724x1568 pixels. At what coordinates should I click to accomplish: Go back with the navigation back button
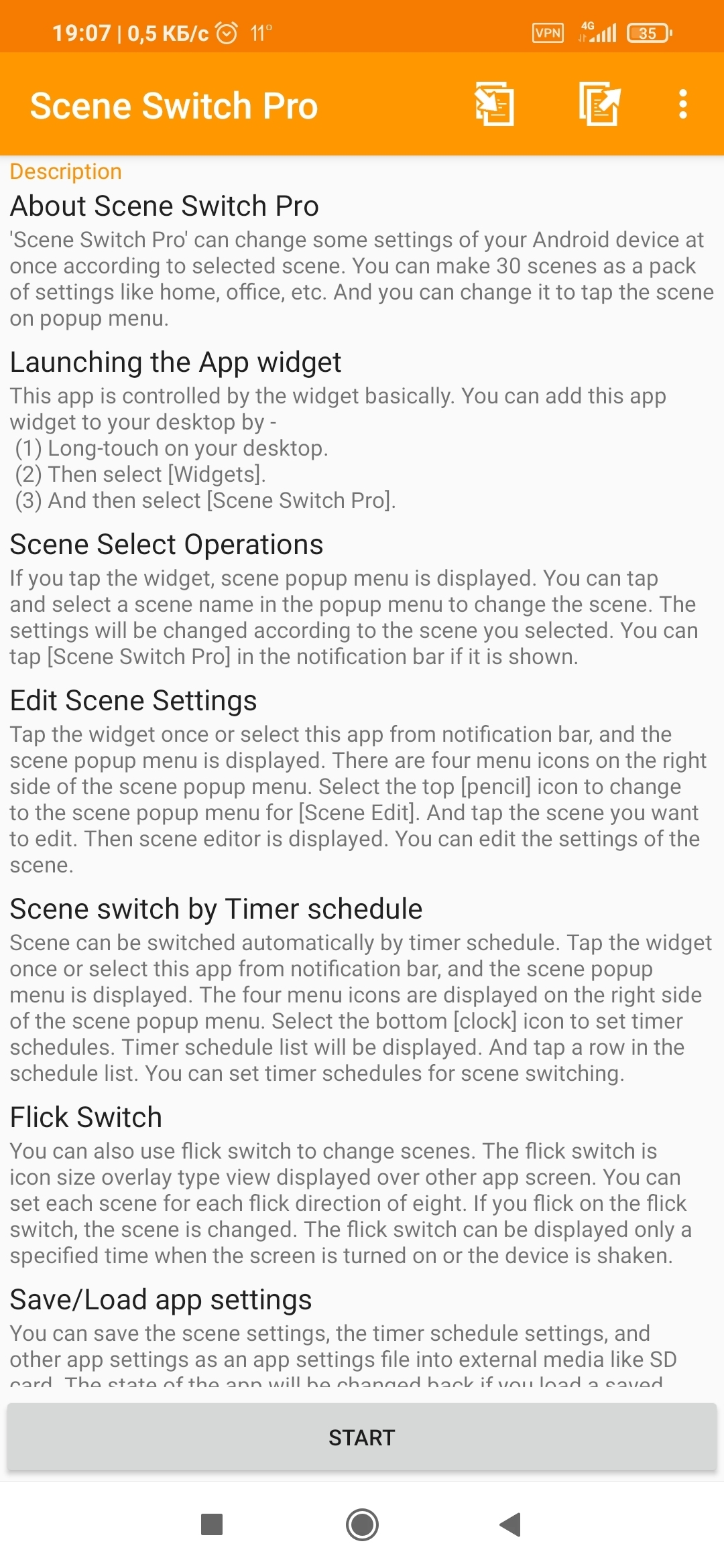(510, 1524)
